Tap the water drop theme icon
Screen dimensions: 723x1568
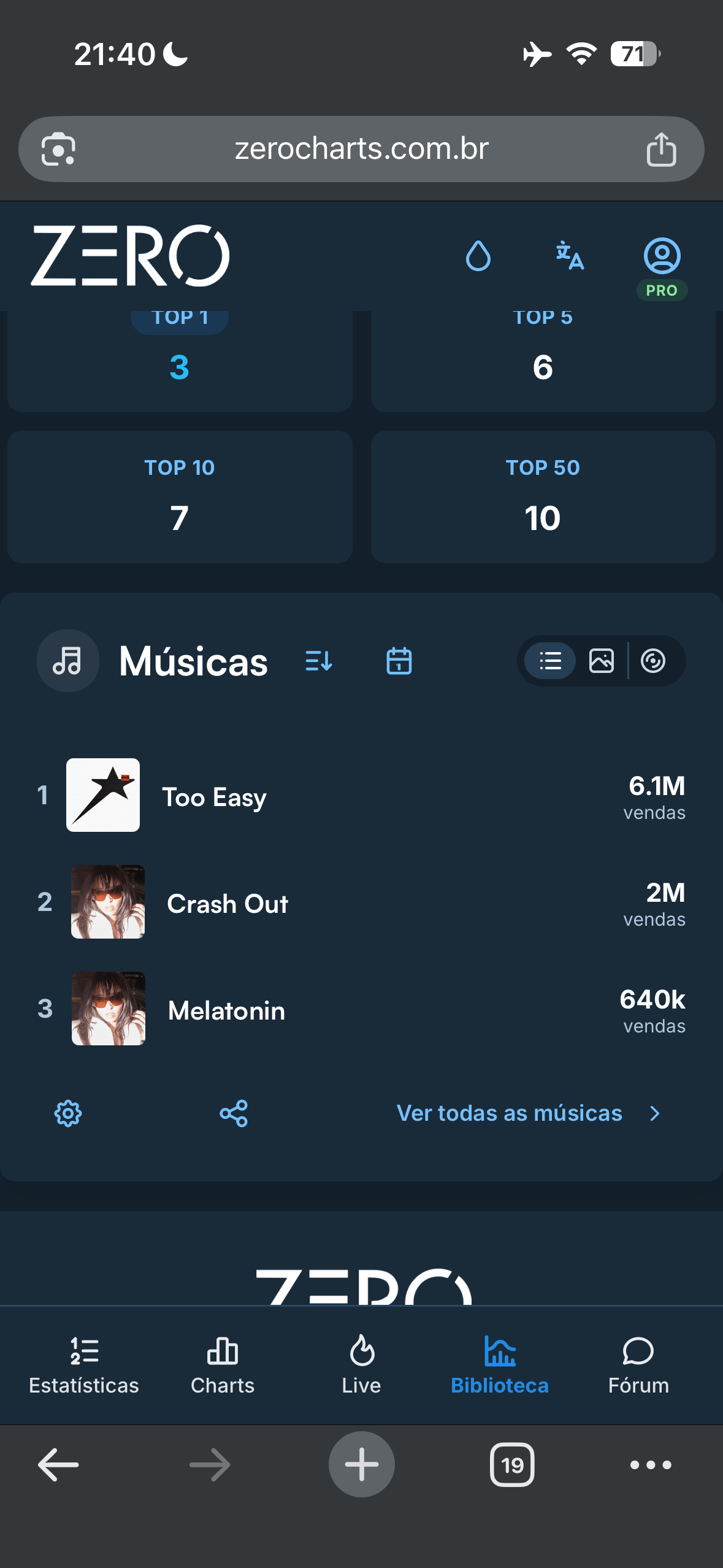478,256
